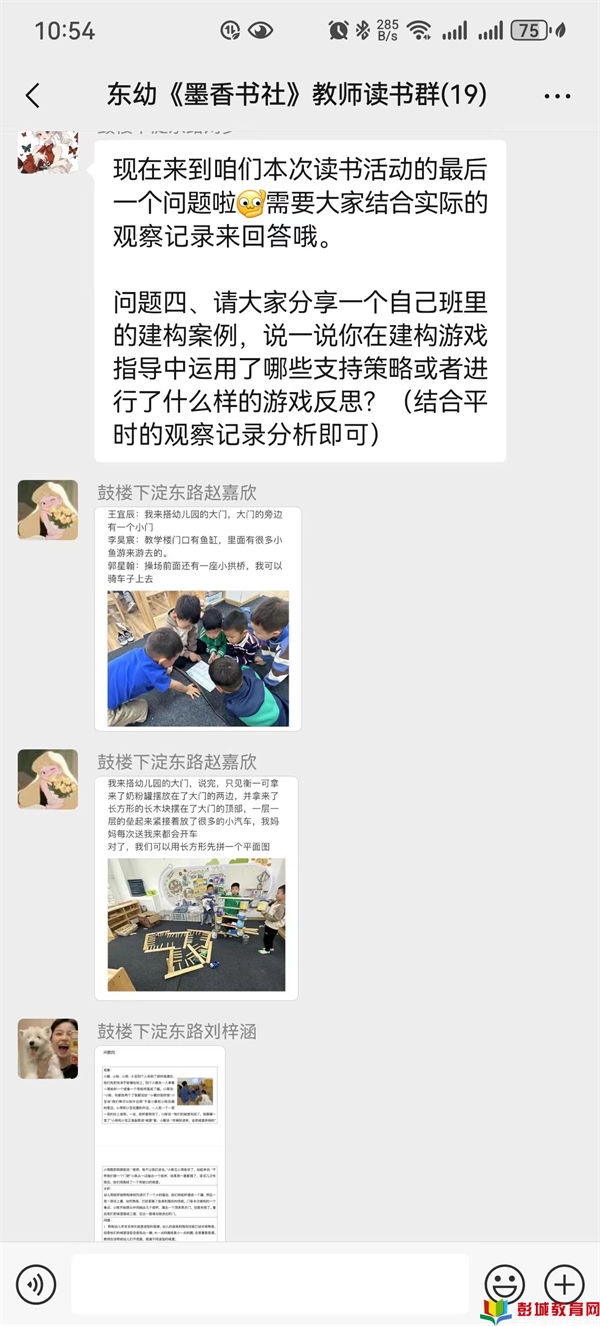The height and width of the screenshot is (1326, 600).
Task: View image of children gathered around tablet
Action: pos(198,657)
